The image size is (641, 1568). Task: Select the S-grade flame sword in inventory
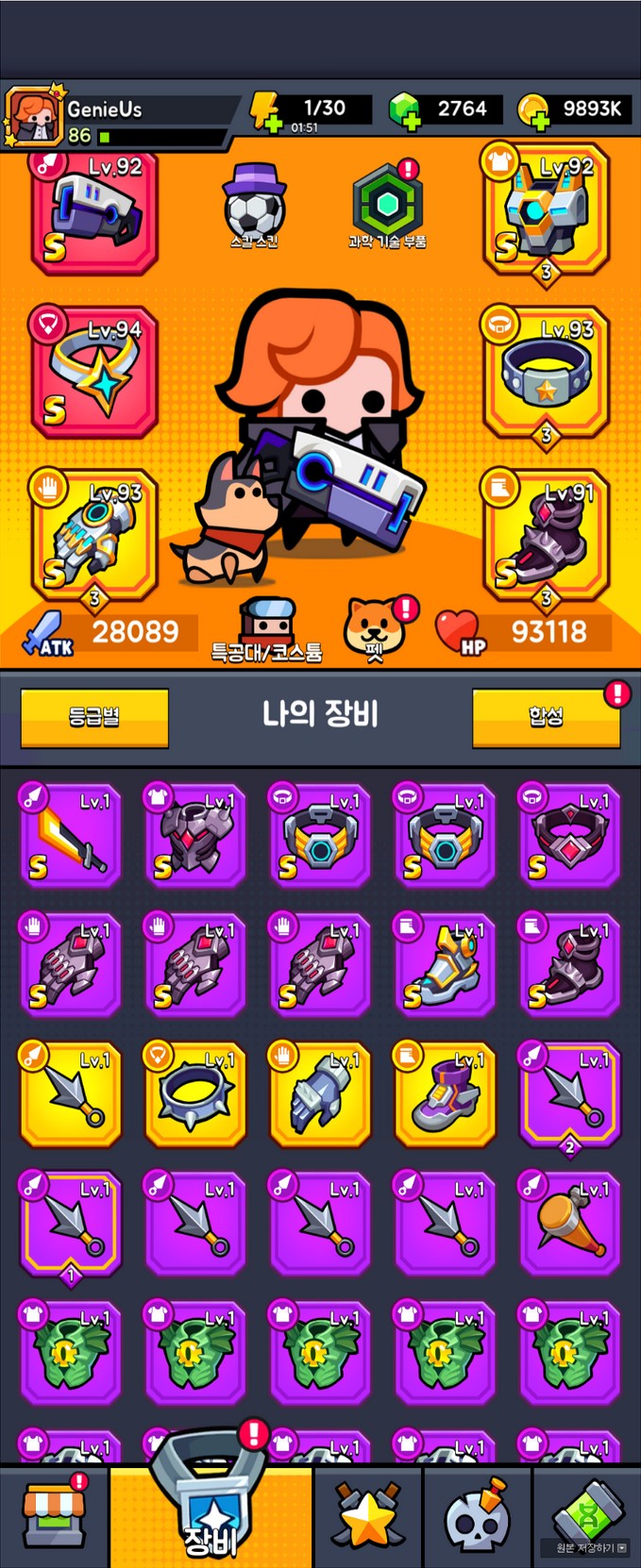pos(71,836)
